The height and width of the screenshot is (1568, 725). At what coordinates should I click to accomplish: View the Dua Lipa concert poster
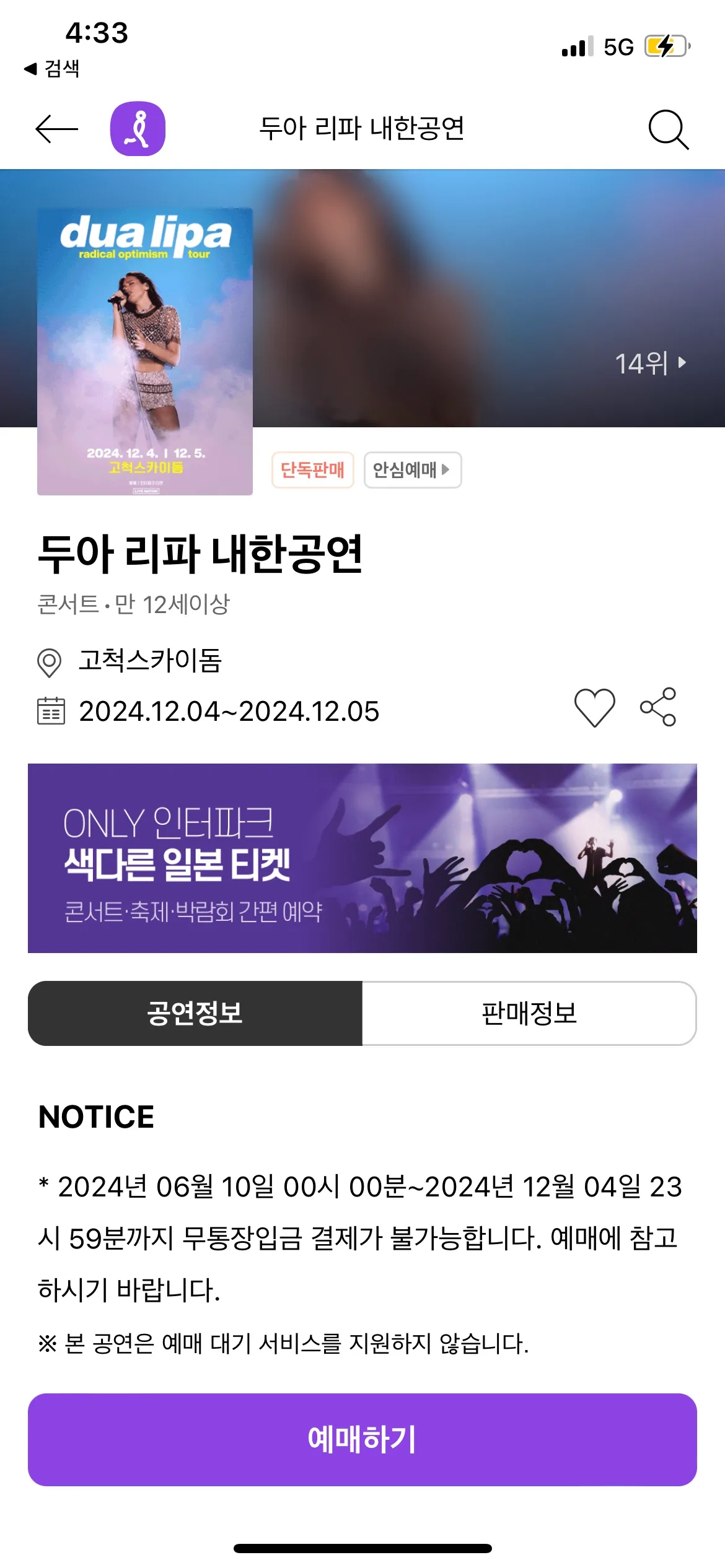tap(145, 351)
